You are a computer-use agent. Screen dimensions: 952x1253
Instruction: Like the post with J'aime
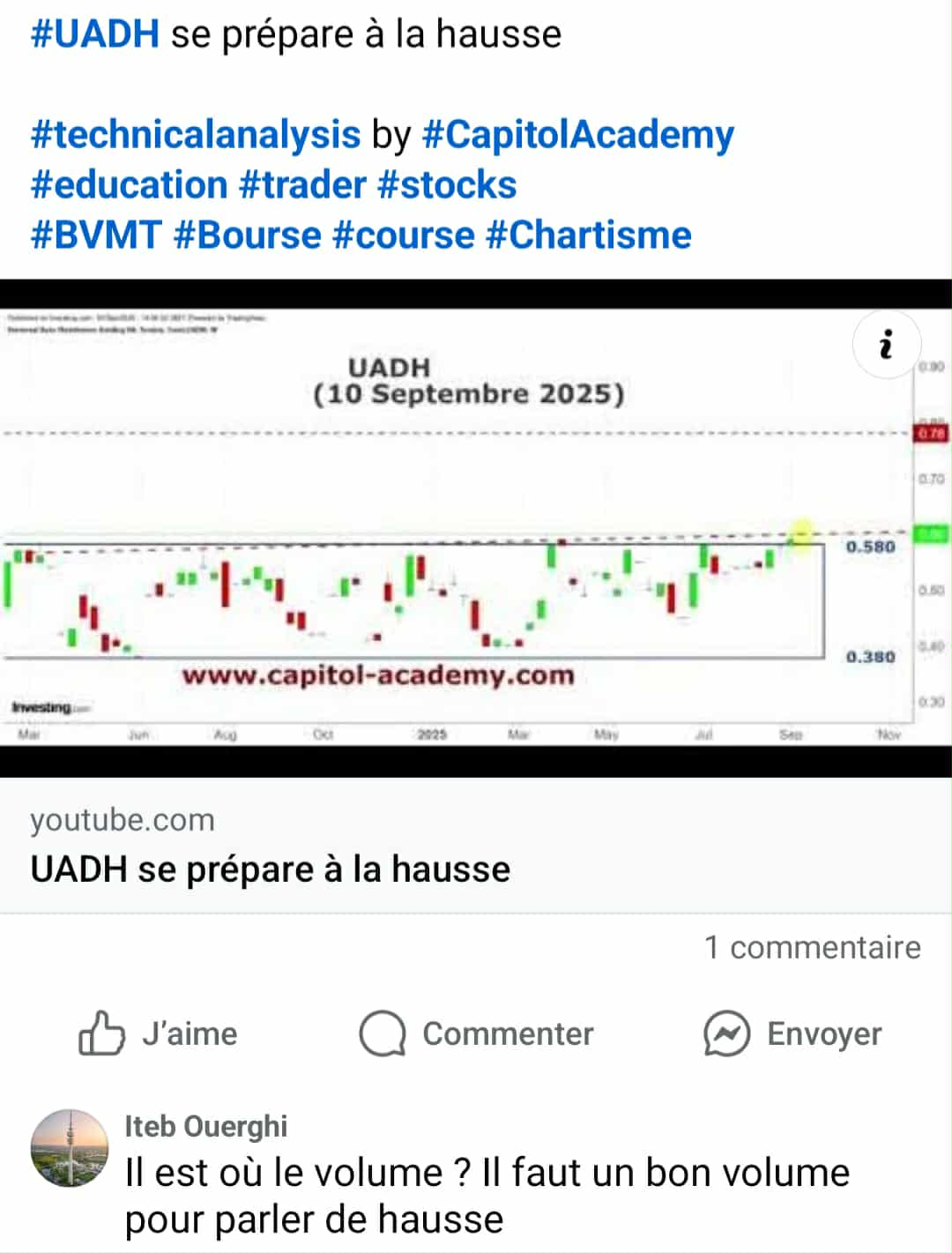click(x=159, y=1033)
